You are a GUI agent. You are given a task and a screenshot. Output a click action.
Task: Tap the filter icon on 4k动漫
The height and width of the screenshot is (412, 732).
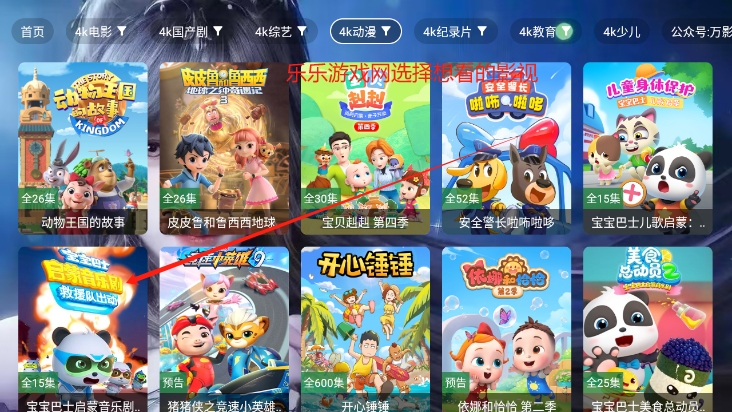(384, 32)
